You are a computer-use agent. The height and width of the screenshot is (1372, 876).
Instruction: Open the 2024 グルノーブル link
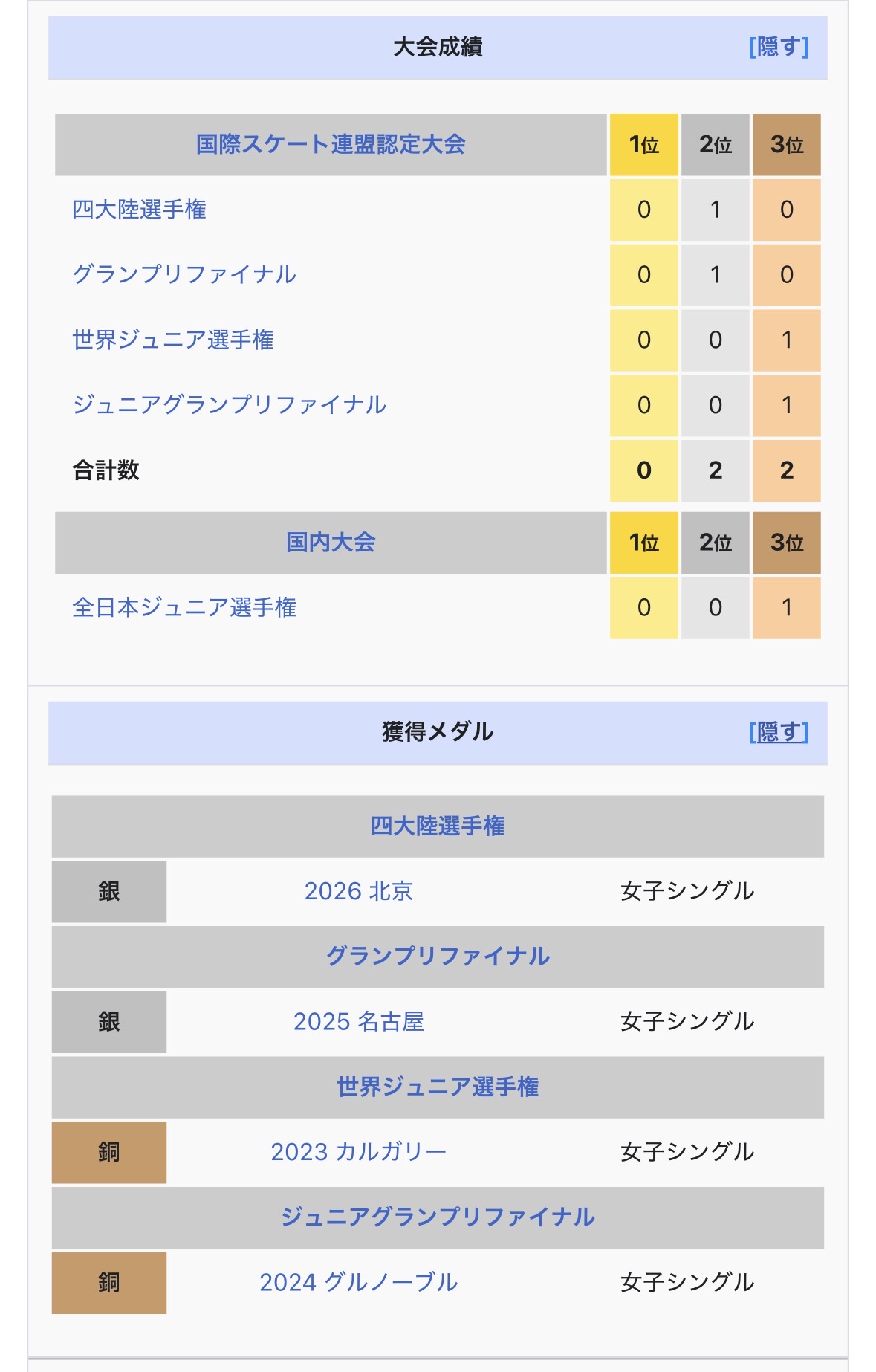pos(359,1282)
